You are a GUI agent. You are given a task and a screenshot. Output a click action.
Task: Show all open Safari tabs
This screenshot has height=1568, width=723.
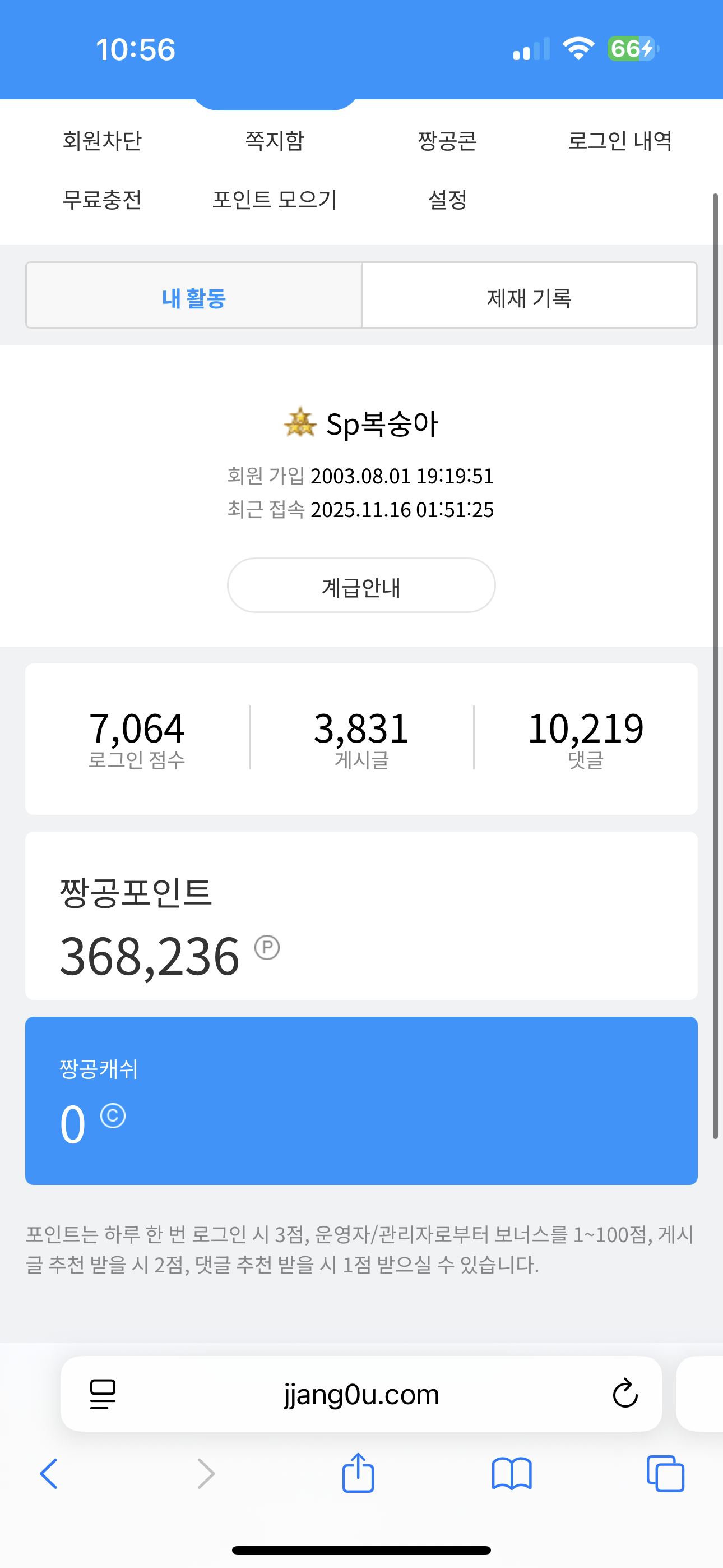[665, 1474]
